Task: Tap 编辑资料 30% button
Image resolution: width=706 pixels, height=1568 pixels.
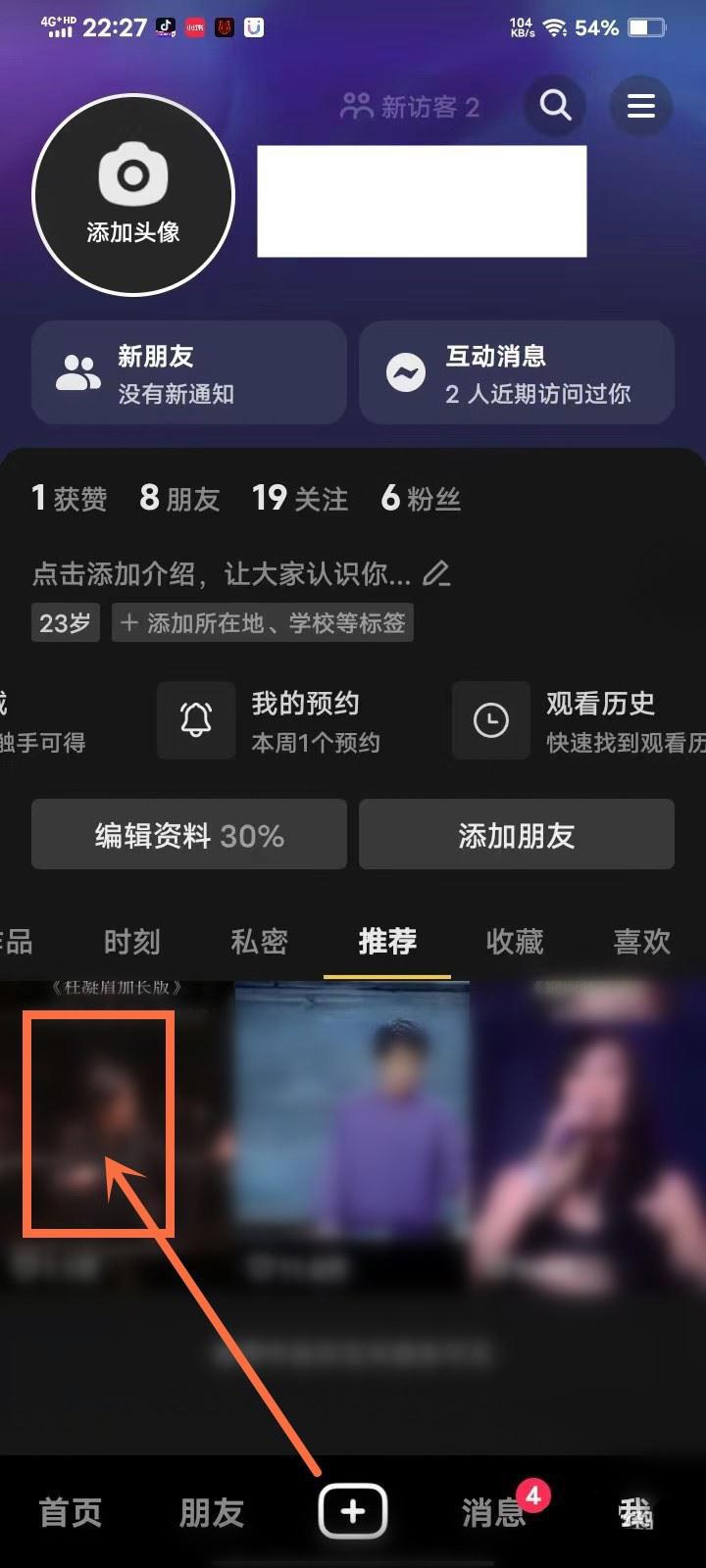Action: point(188,835)
